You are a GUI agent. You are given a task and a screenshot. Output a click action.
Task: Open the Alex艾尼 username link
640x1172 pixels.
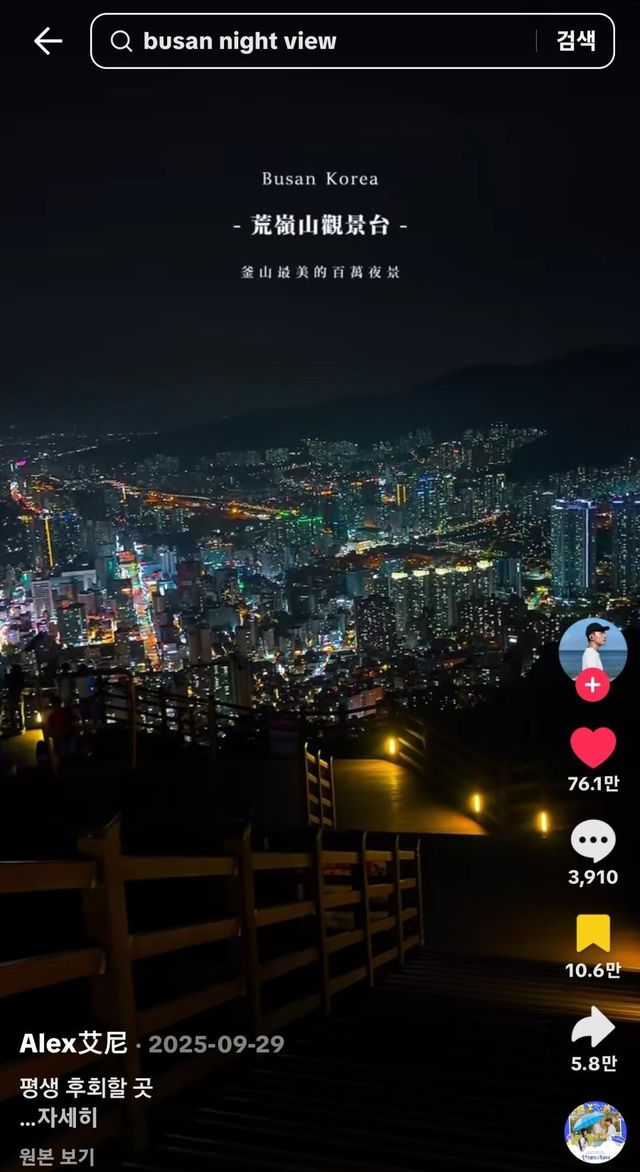click(x=73, y=1044)
